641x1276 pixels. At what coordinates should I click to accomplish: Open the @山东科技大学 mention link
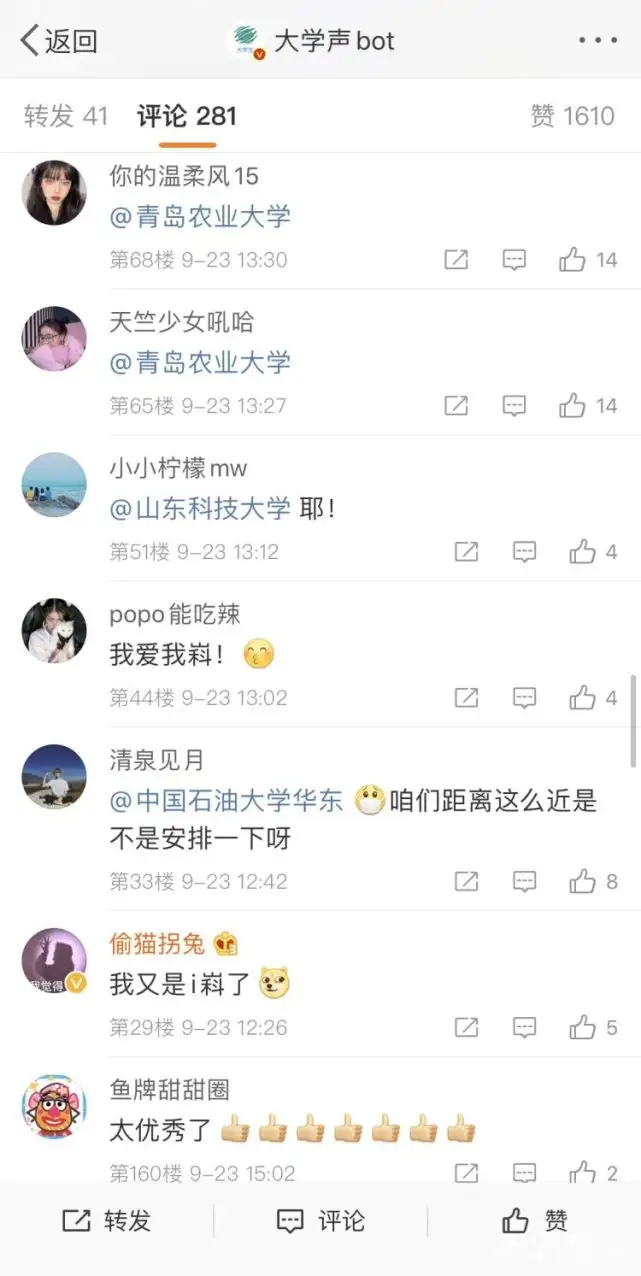[x=200, y=508]
